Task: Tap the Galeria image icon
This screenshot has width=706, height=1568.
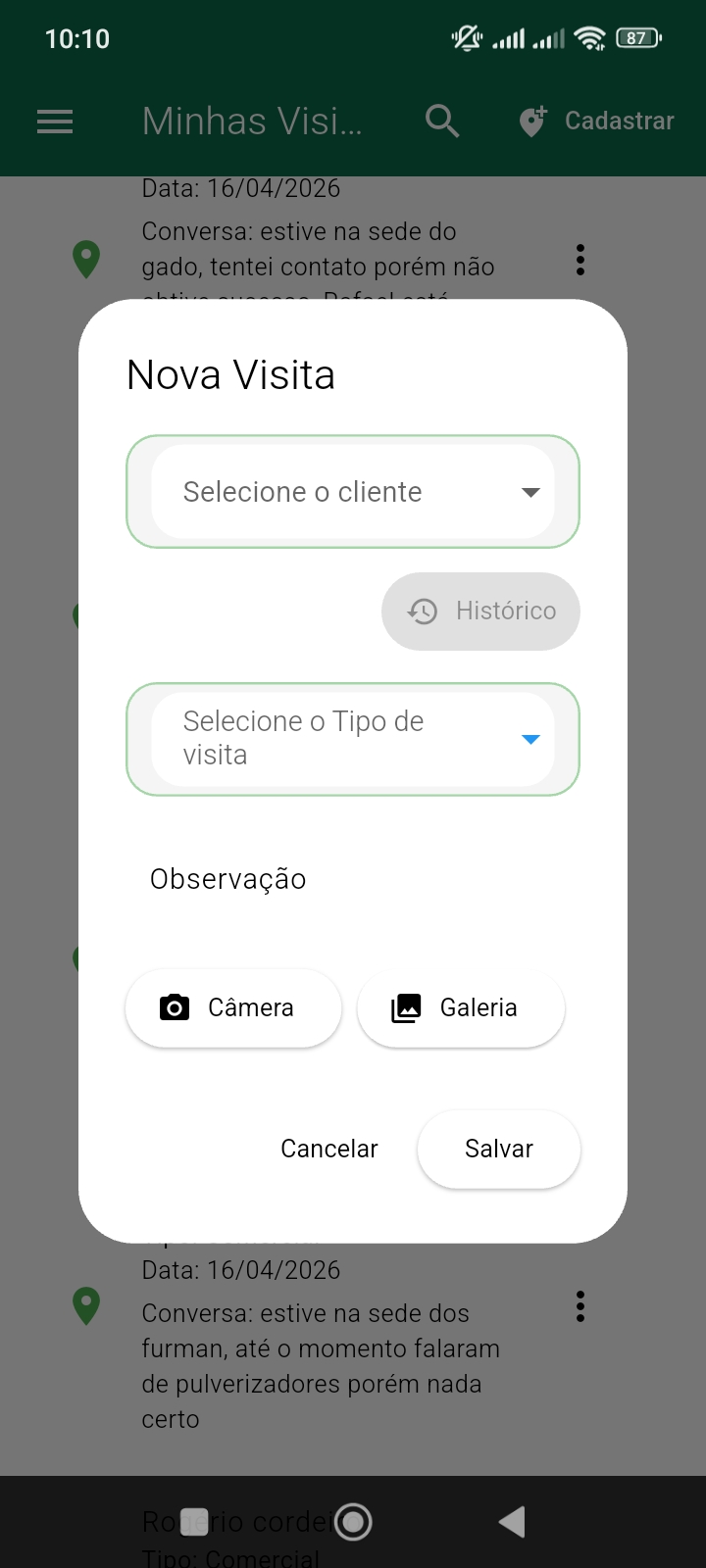Action: (405, 1007)
